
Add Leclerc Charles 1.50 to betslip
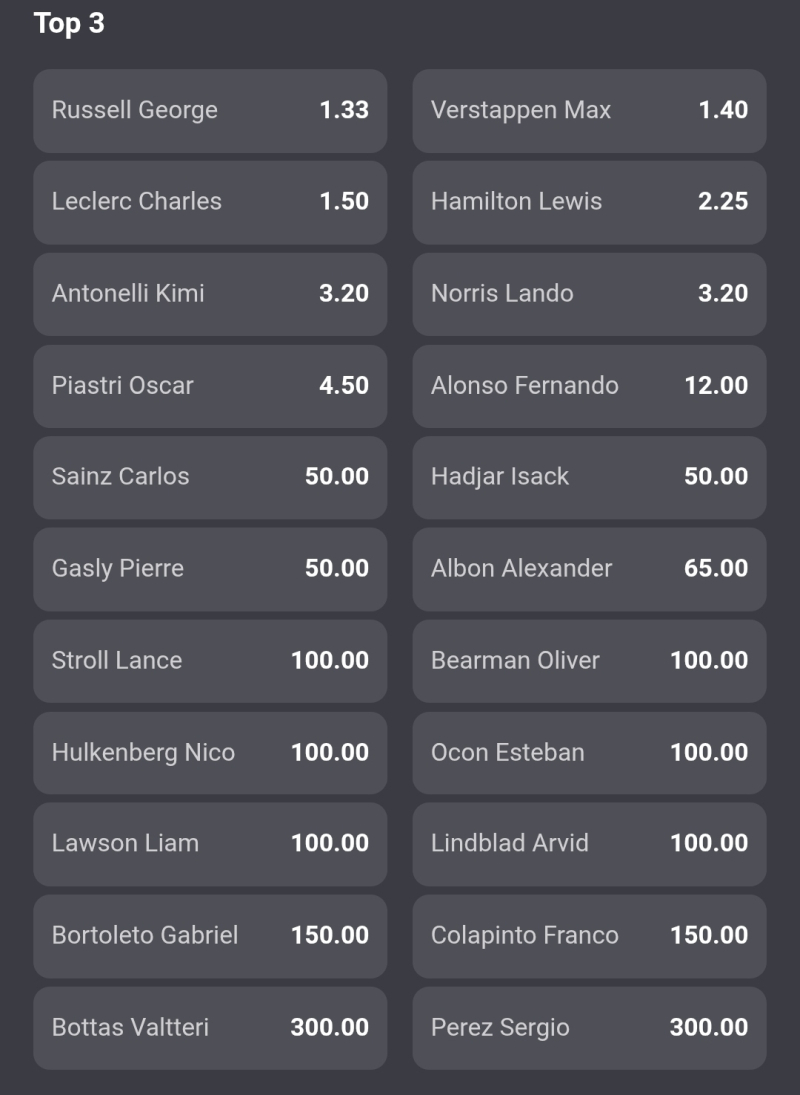coord(210,202)
